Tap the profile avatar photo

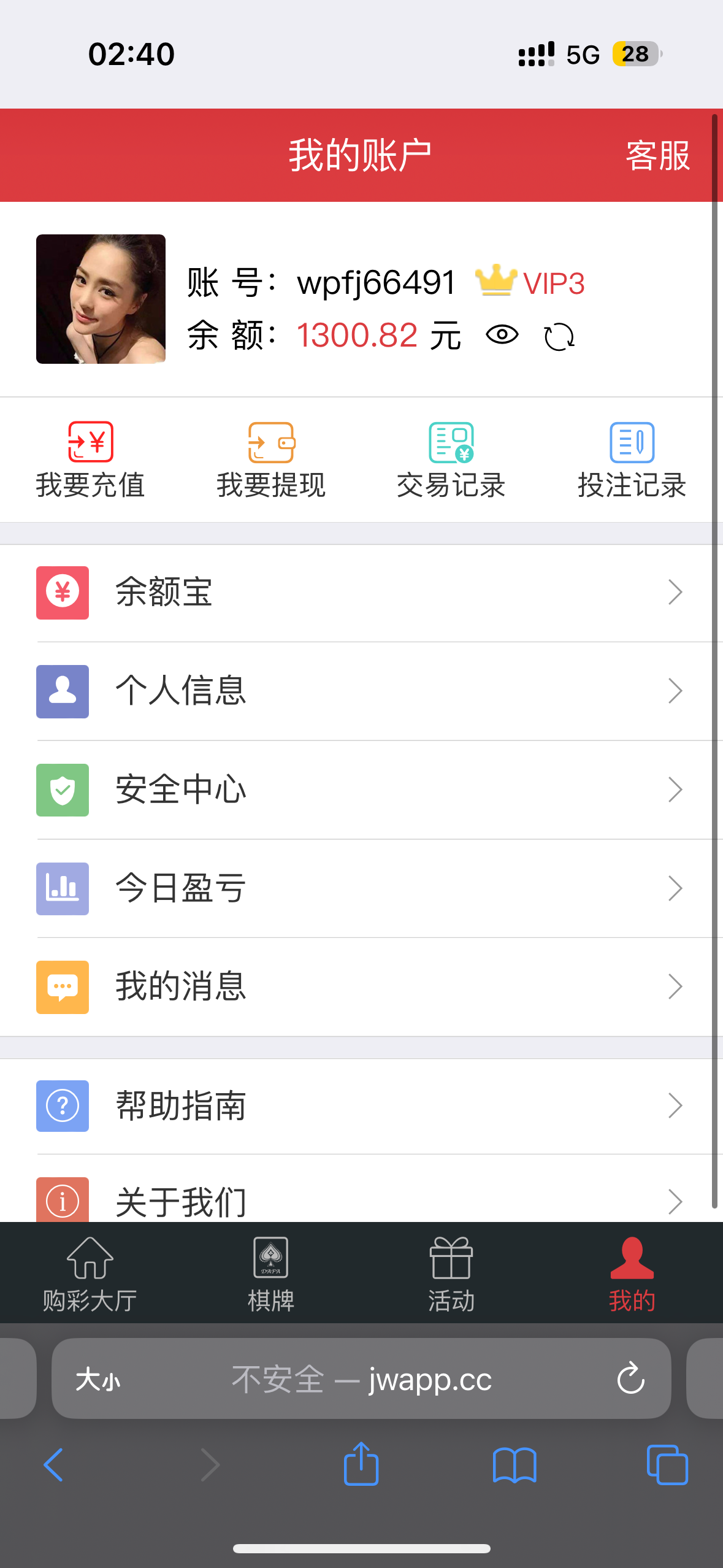[101, 299]
